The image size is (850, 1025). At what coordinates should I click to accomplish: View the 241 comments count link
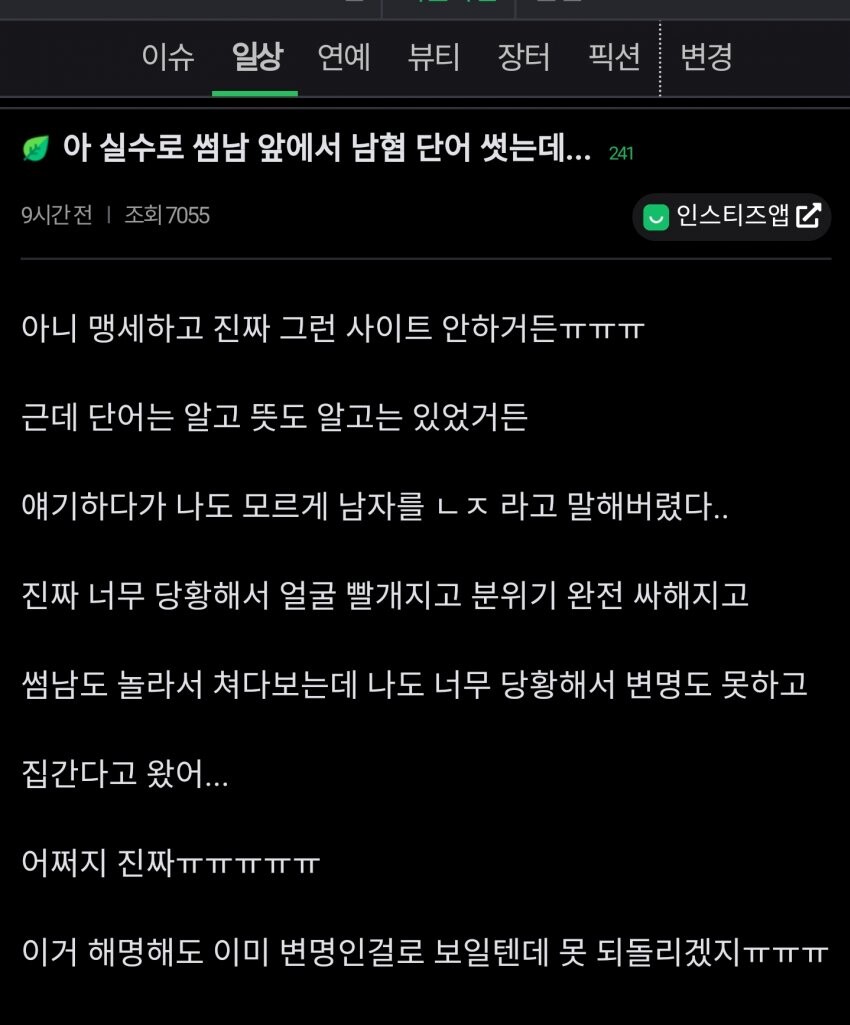(x=621, y=153)
